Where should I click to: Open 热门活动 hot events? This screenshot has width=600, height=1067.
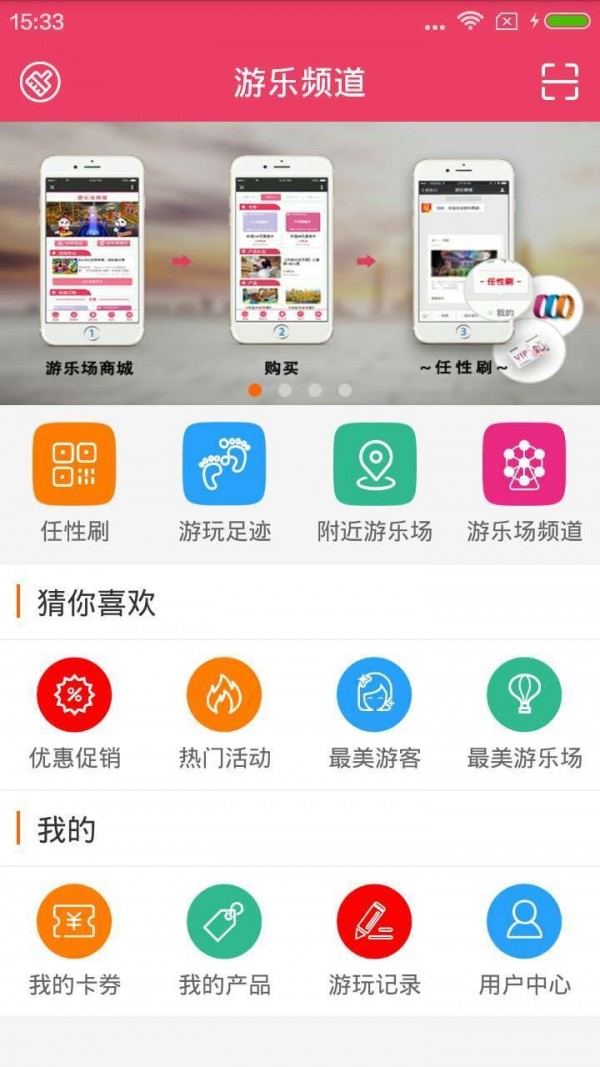(225, 713)
